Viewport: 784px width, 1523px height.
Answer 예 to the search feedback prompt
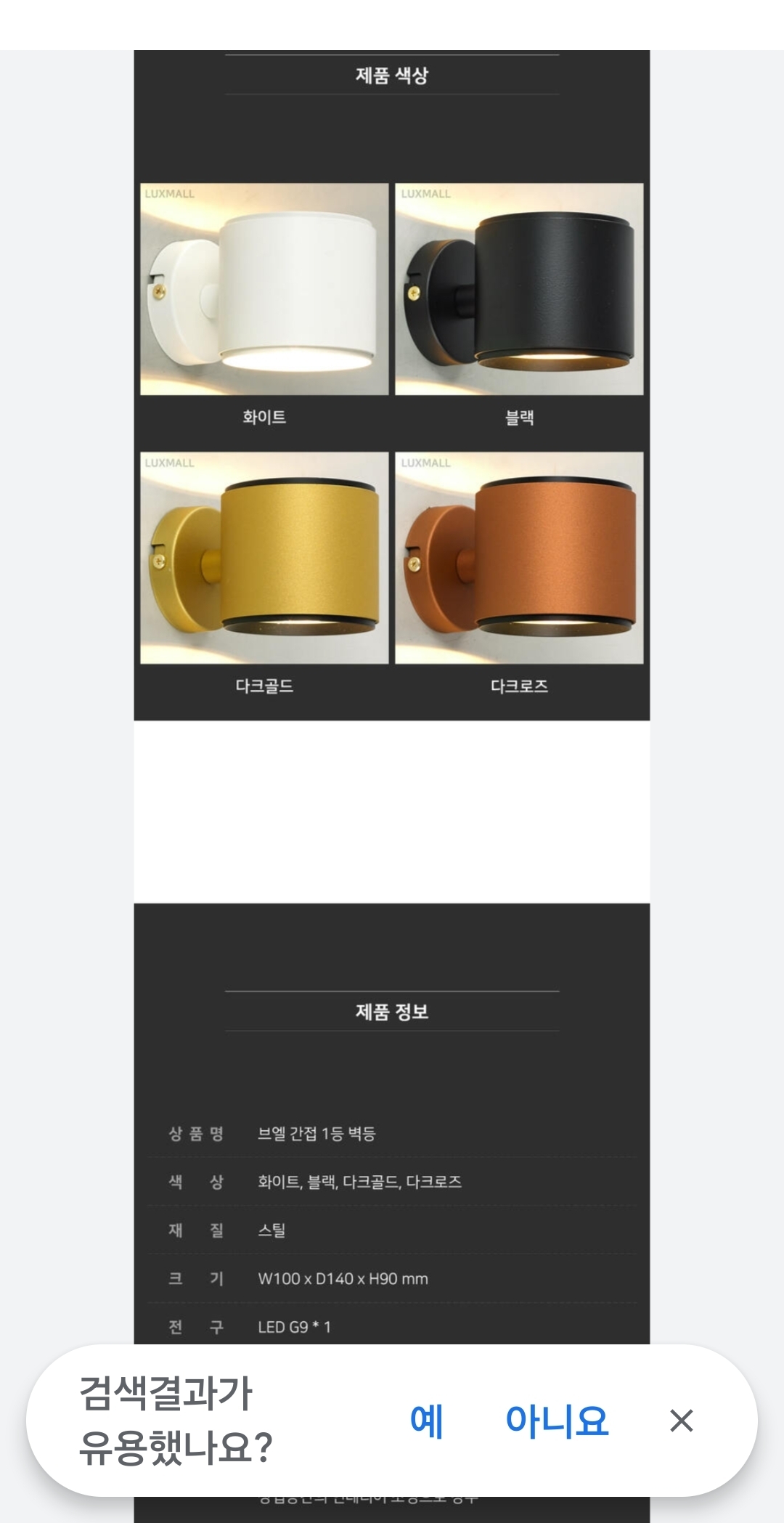(426, 1421)
